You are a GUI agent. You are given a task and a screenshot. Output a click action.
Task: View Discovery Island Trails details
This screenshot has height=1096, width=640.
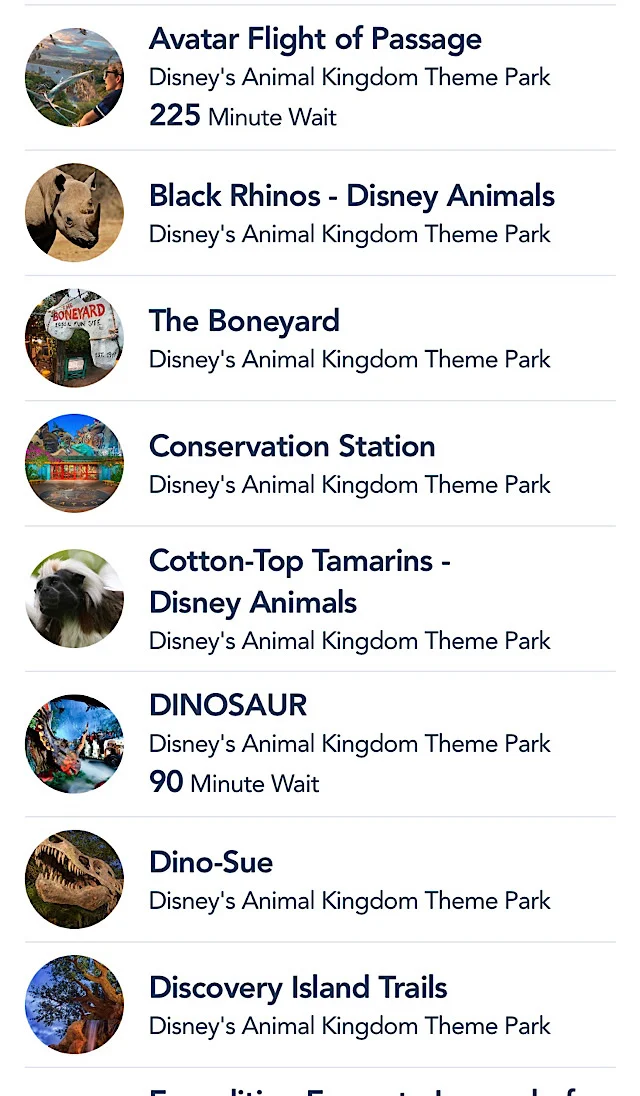pyautogui.click(x=320, y=1004)
